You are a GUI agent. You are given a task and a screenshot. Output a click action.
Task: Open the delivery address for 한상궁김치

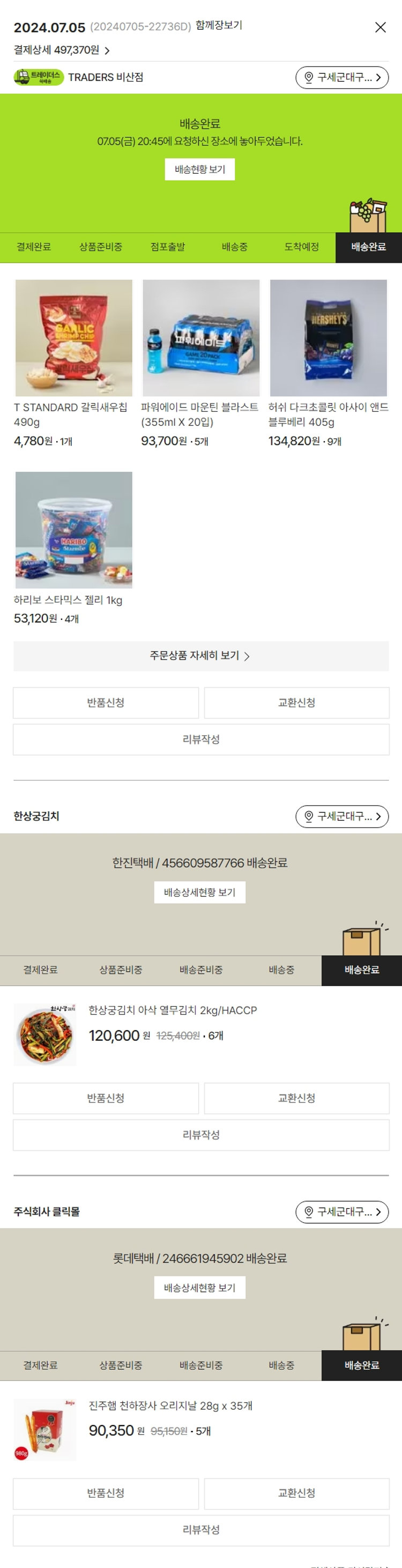pyautogui.click(x=342, y=816)
